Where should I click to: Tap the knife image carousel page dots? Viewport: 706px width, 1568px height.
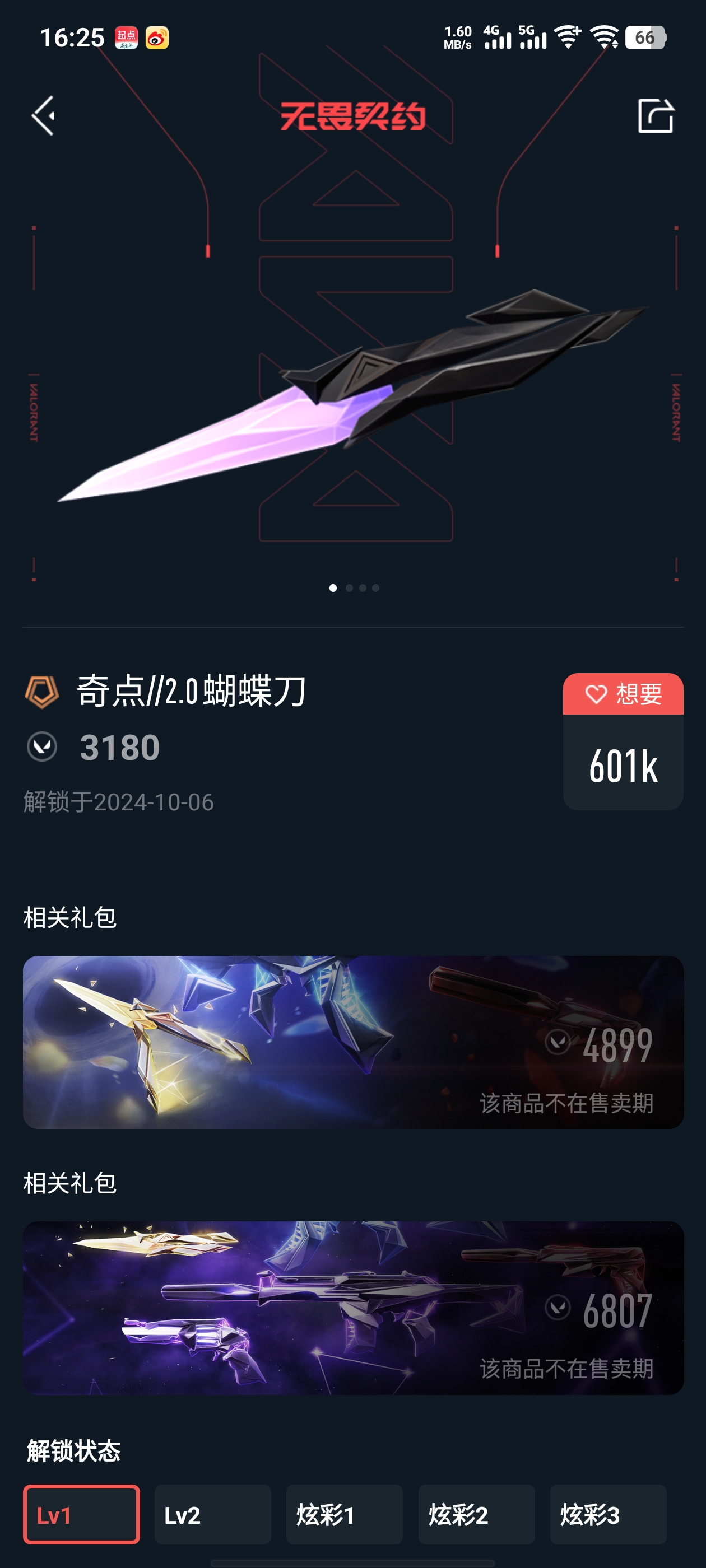354,588
